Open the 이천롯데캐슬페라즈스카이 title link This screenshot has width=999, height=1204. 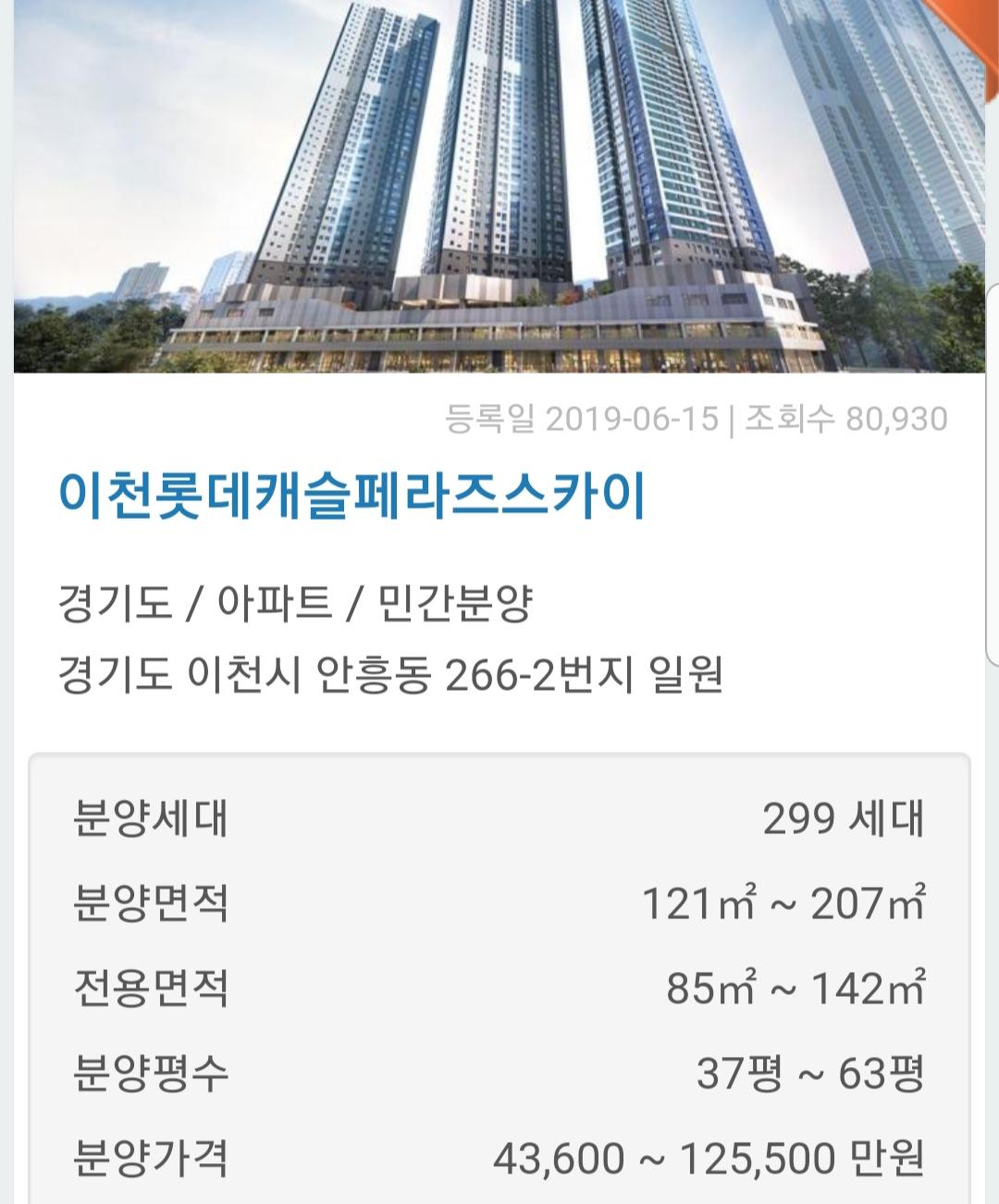coord(351,497)
